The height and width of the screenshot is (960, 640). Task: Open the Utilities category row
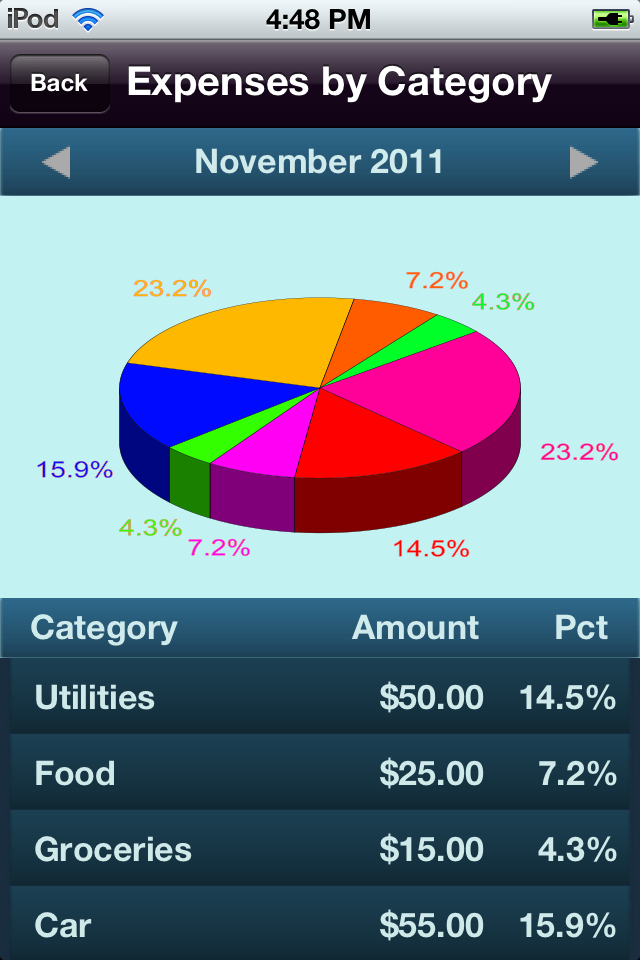(x=320, y=697)
